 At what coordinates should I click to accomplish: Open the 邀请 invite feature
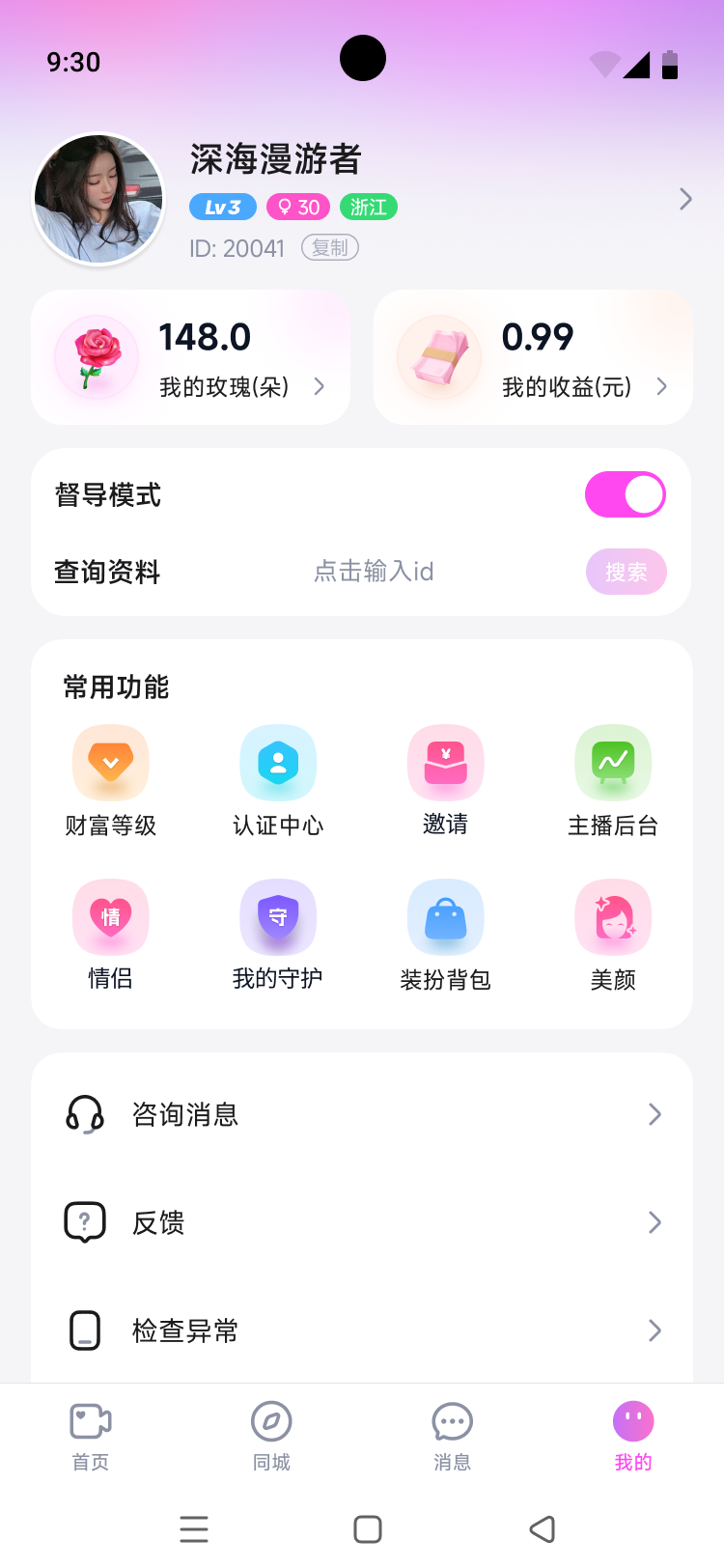445,779
